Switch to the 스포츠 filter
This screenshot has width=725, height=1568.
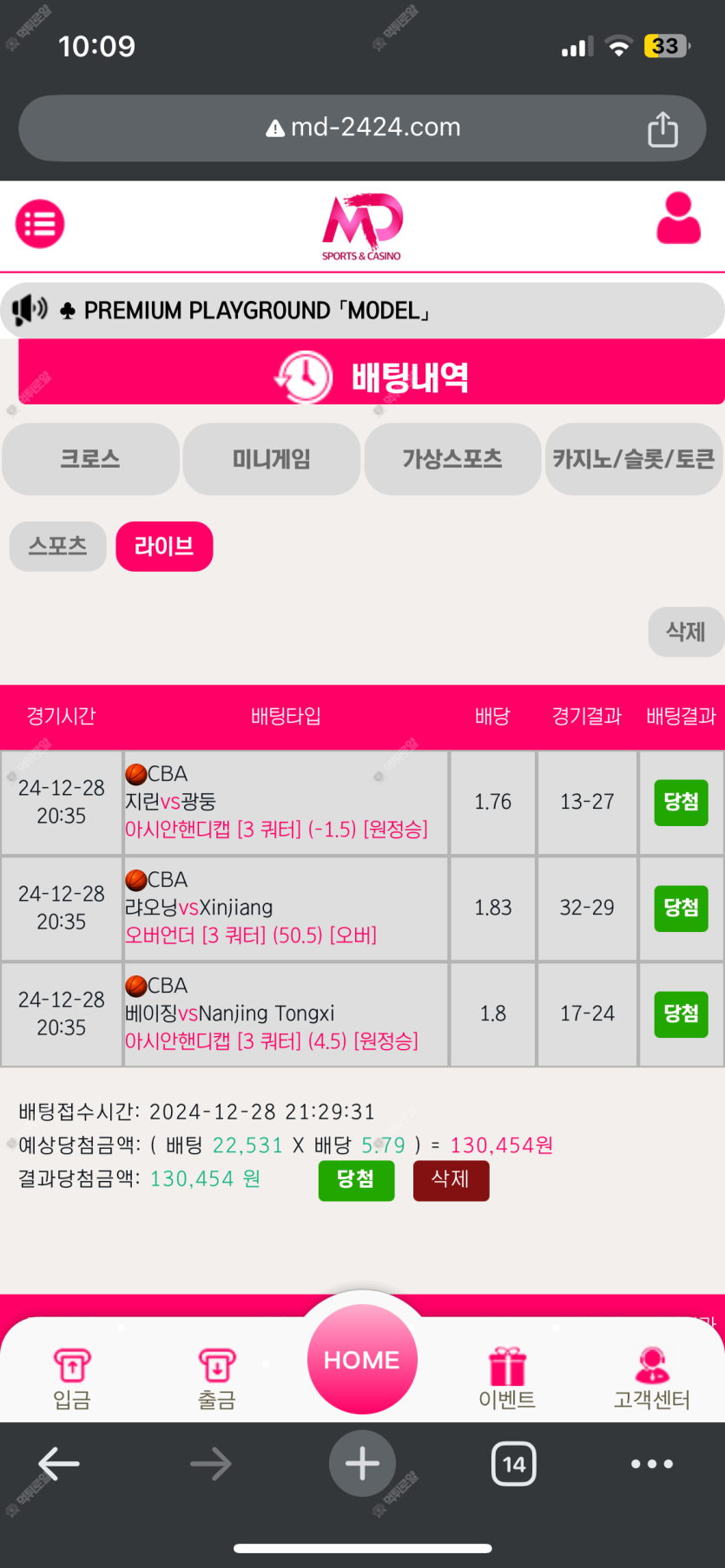click(57, 547)
